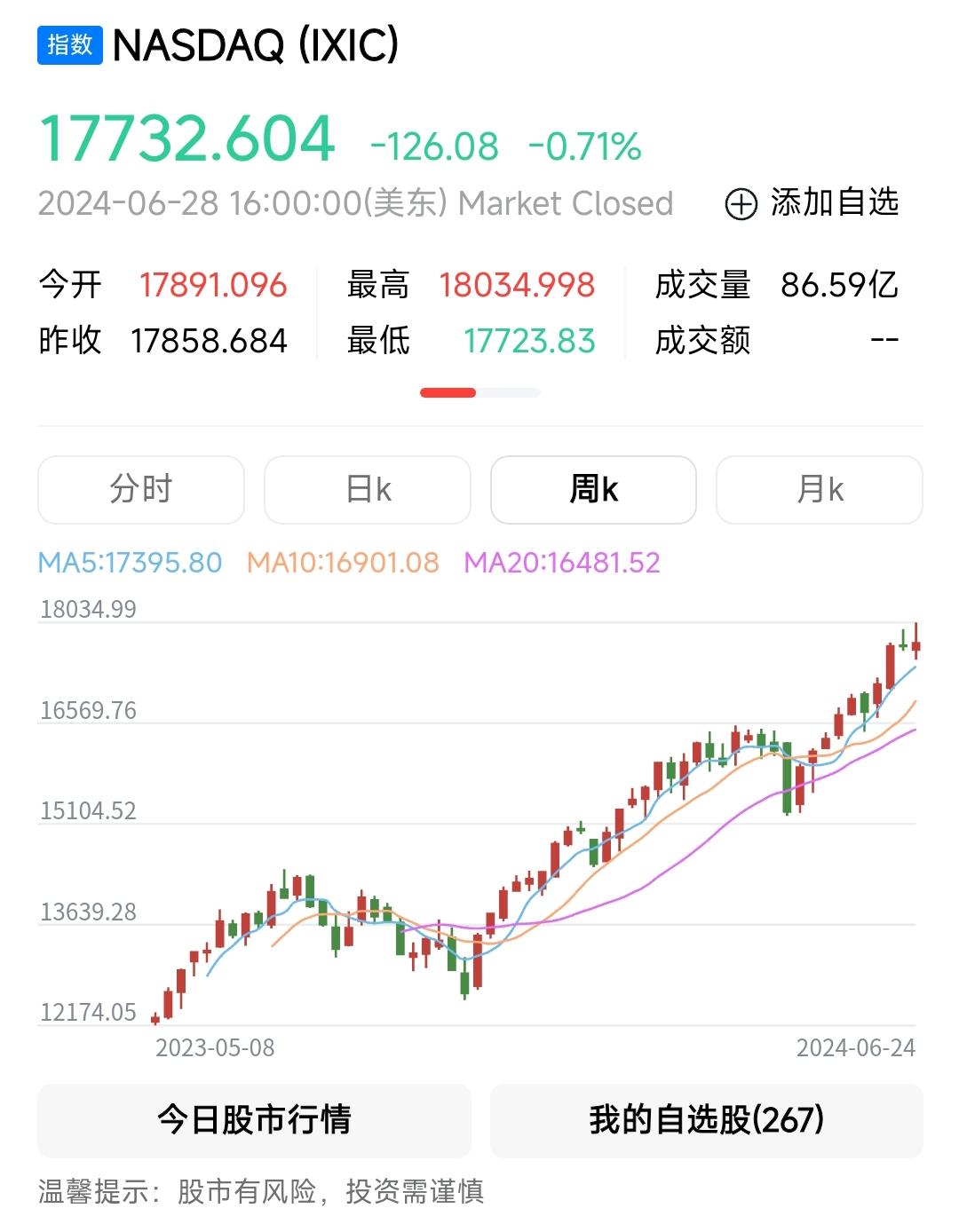Switch to the 周k weekly tab

click(x=592, y=489)
